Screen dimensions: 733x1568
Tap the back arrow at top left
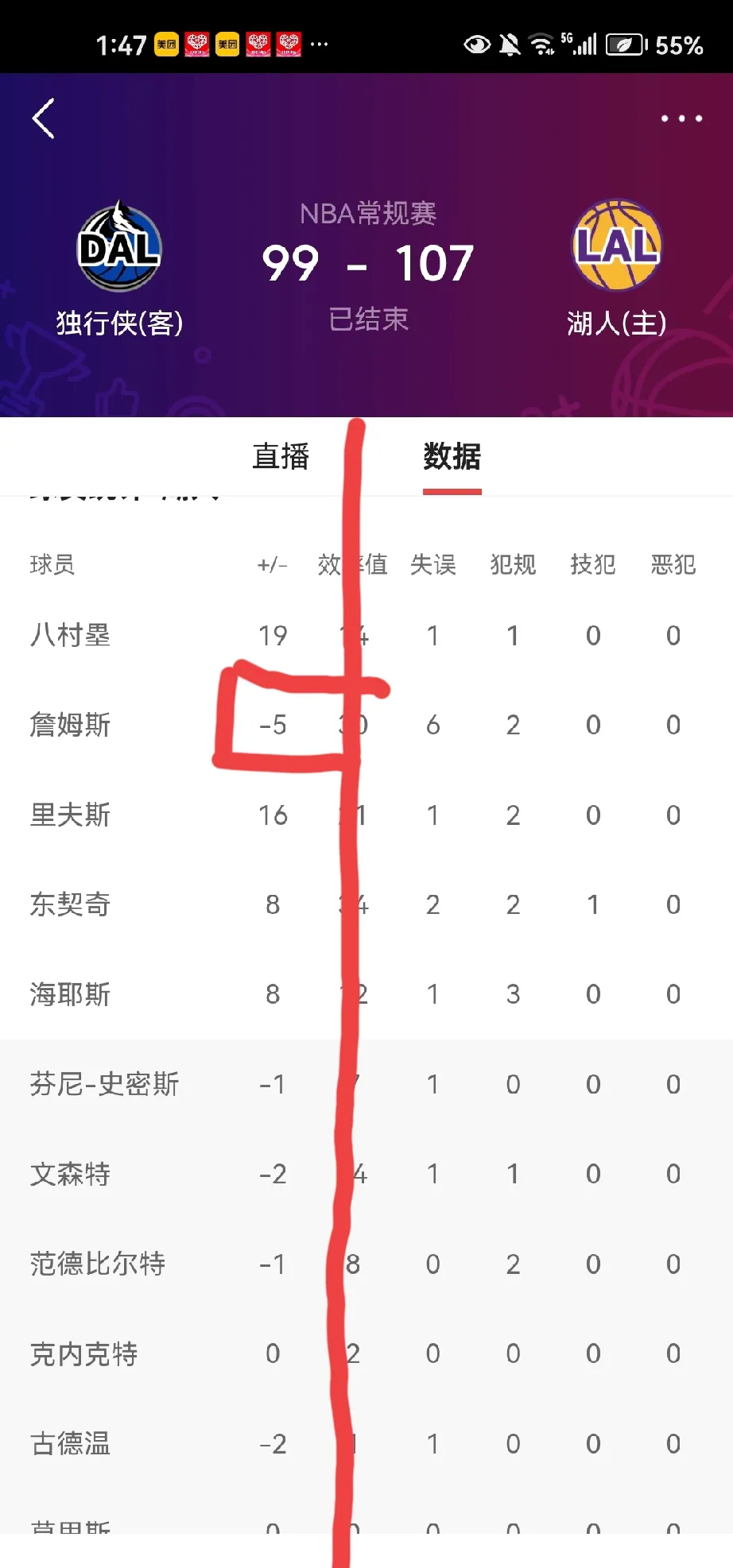(x=44, y=118)
